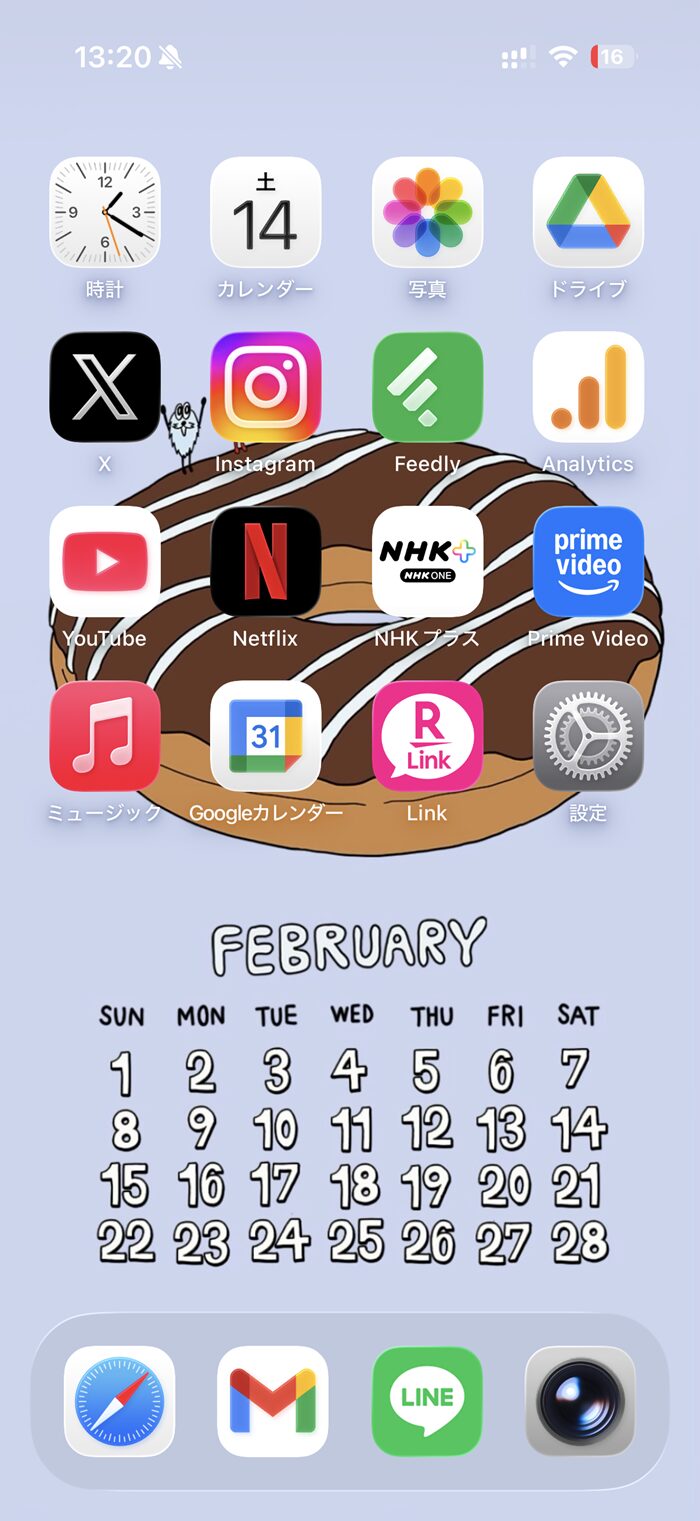
Task: Launch Prime Video
Action: click(x=588, y=561)
